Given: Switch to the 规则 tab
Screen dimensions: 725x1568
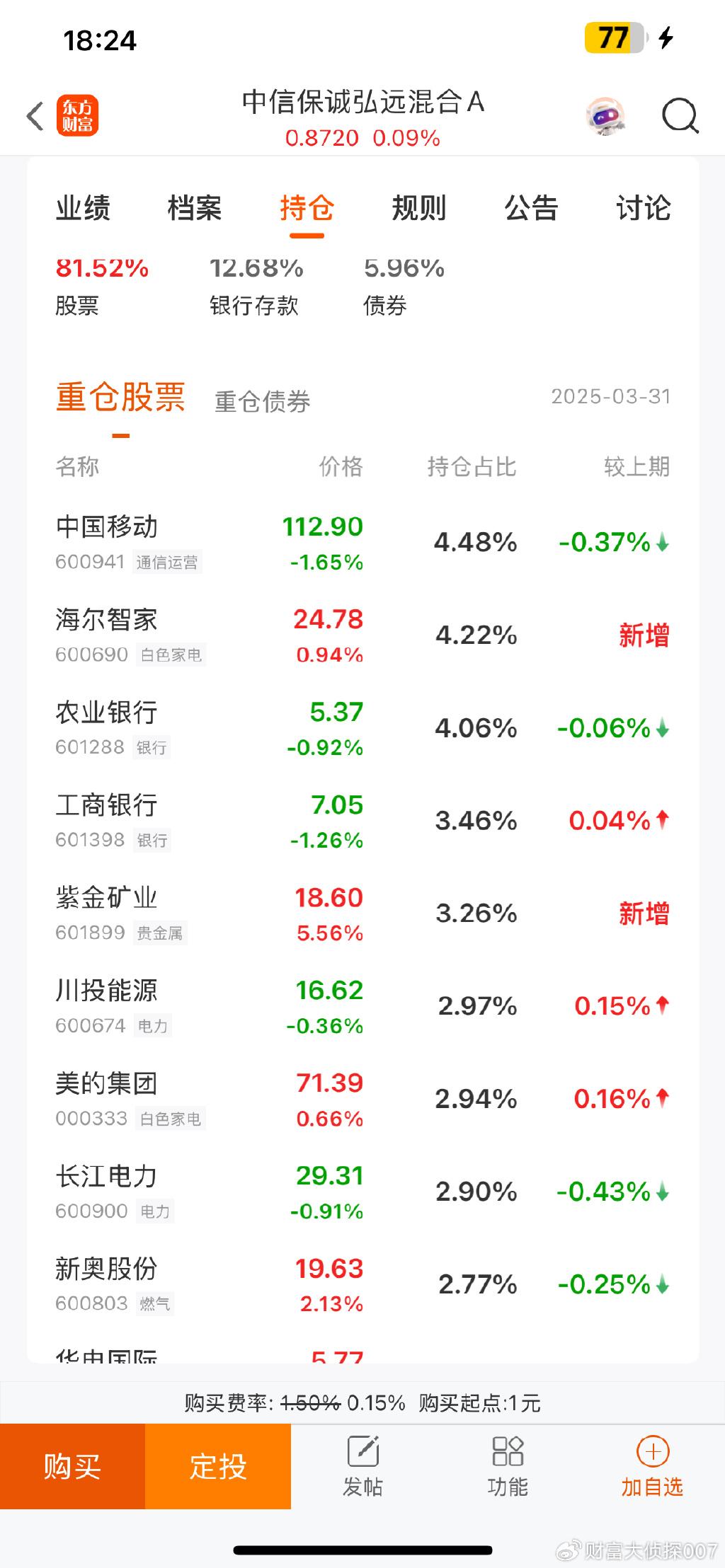Looking at the screenshot, I should click(419, 208).
